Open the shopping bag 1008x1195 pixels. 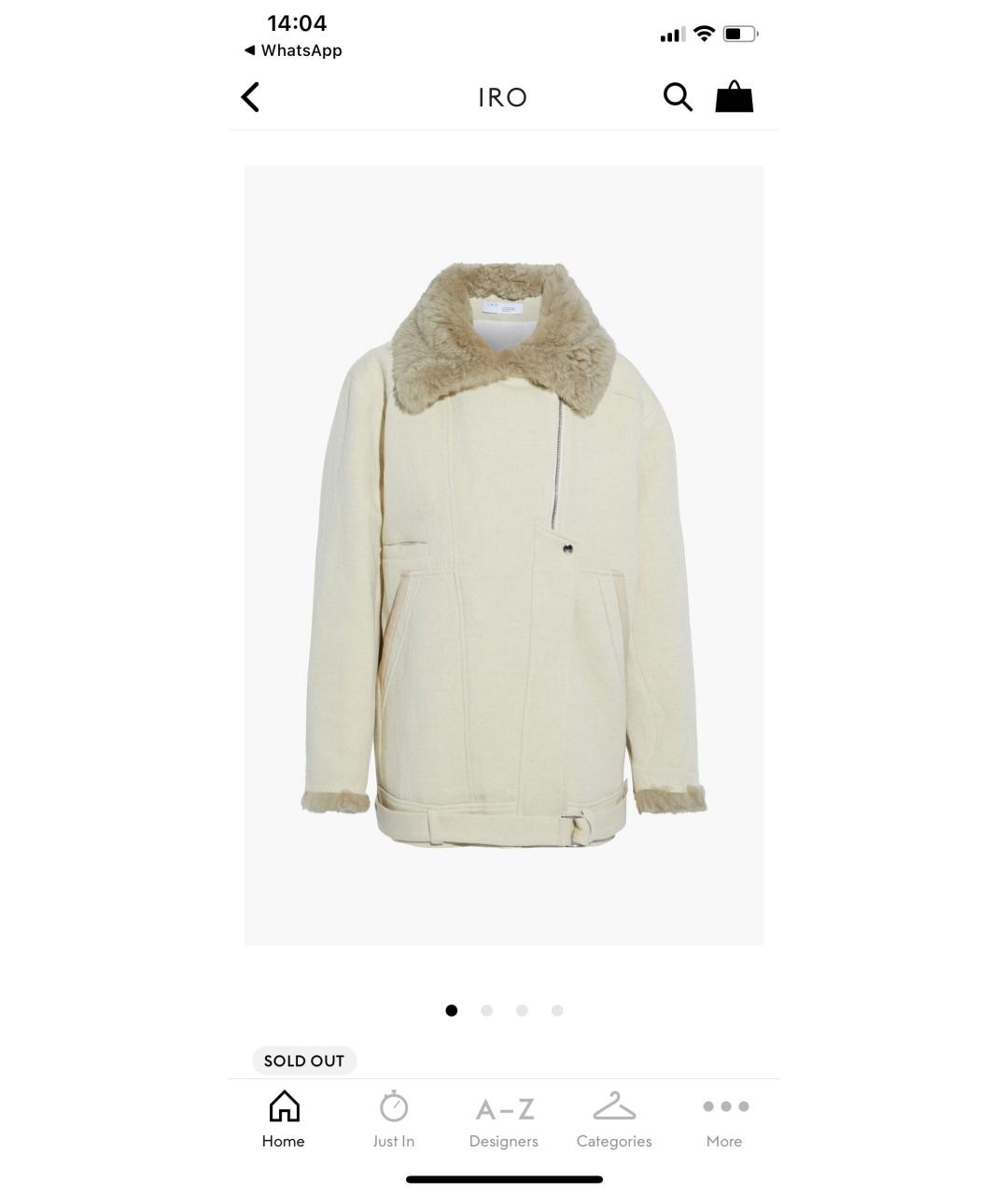point(734,96)
